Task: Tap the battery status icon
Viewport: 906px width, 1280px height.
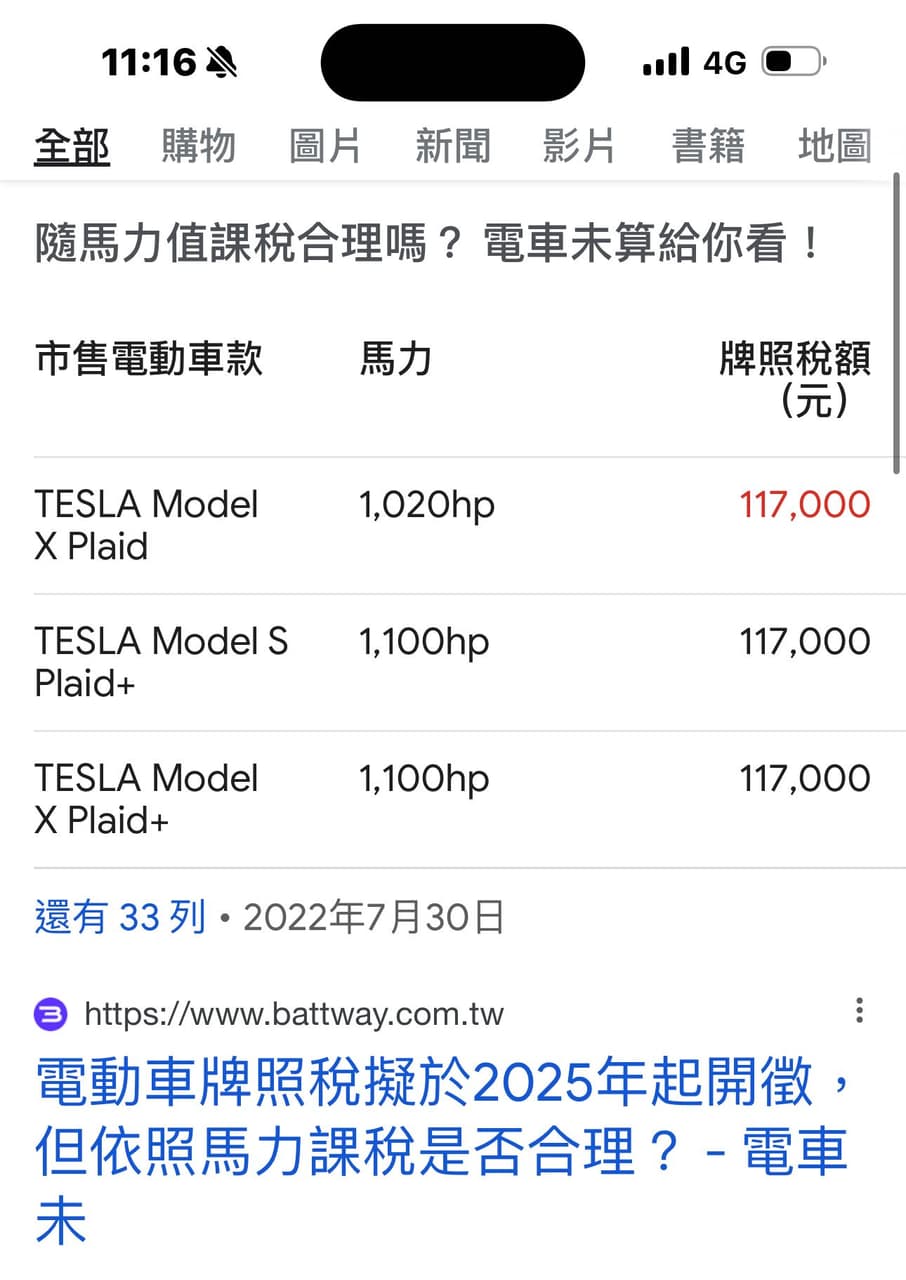Action: 792,60
